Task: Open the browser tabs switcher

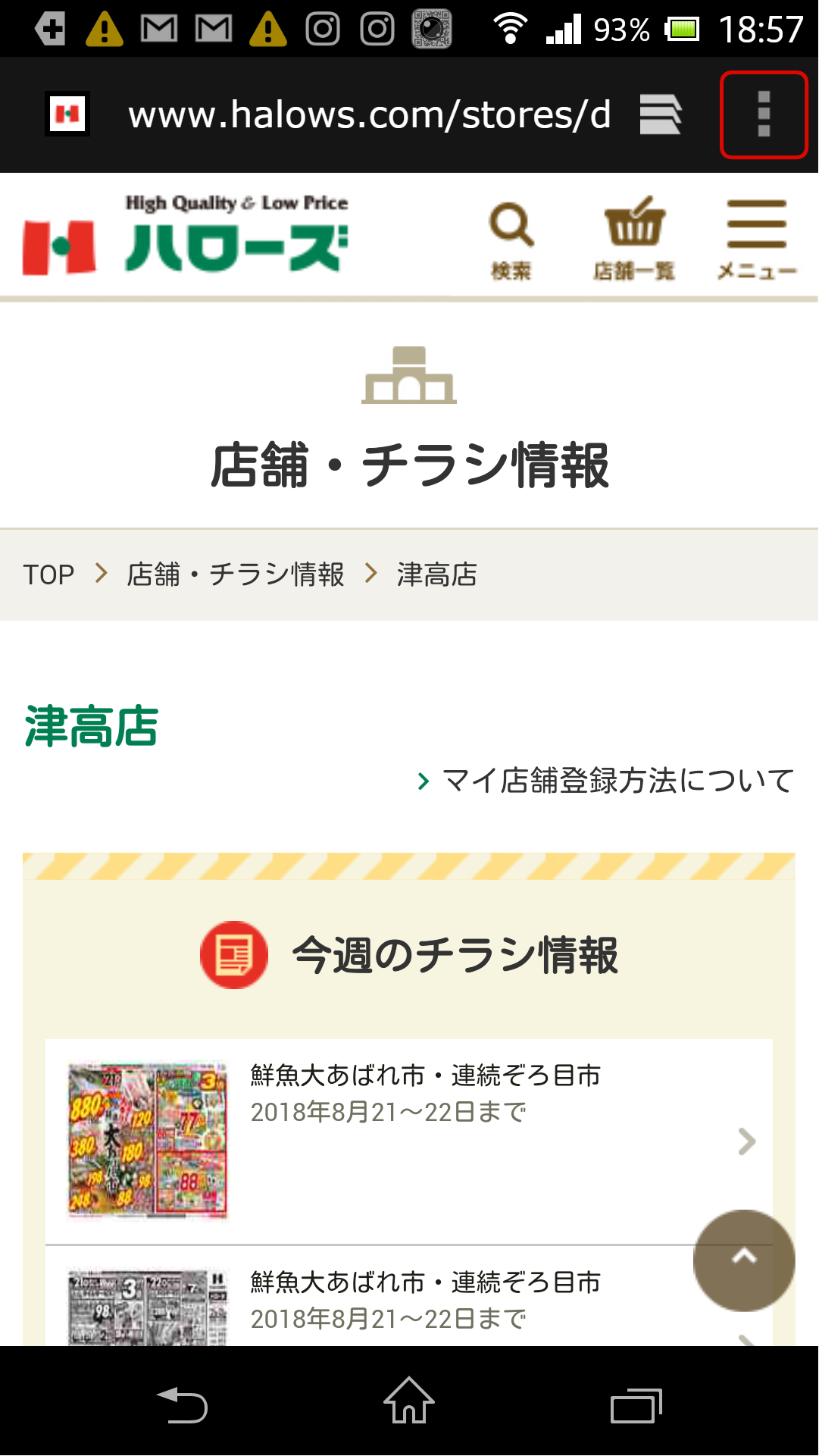Action: coord(660,114)
